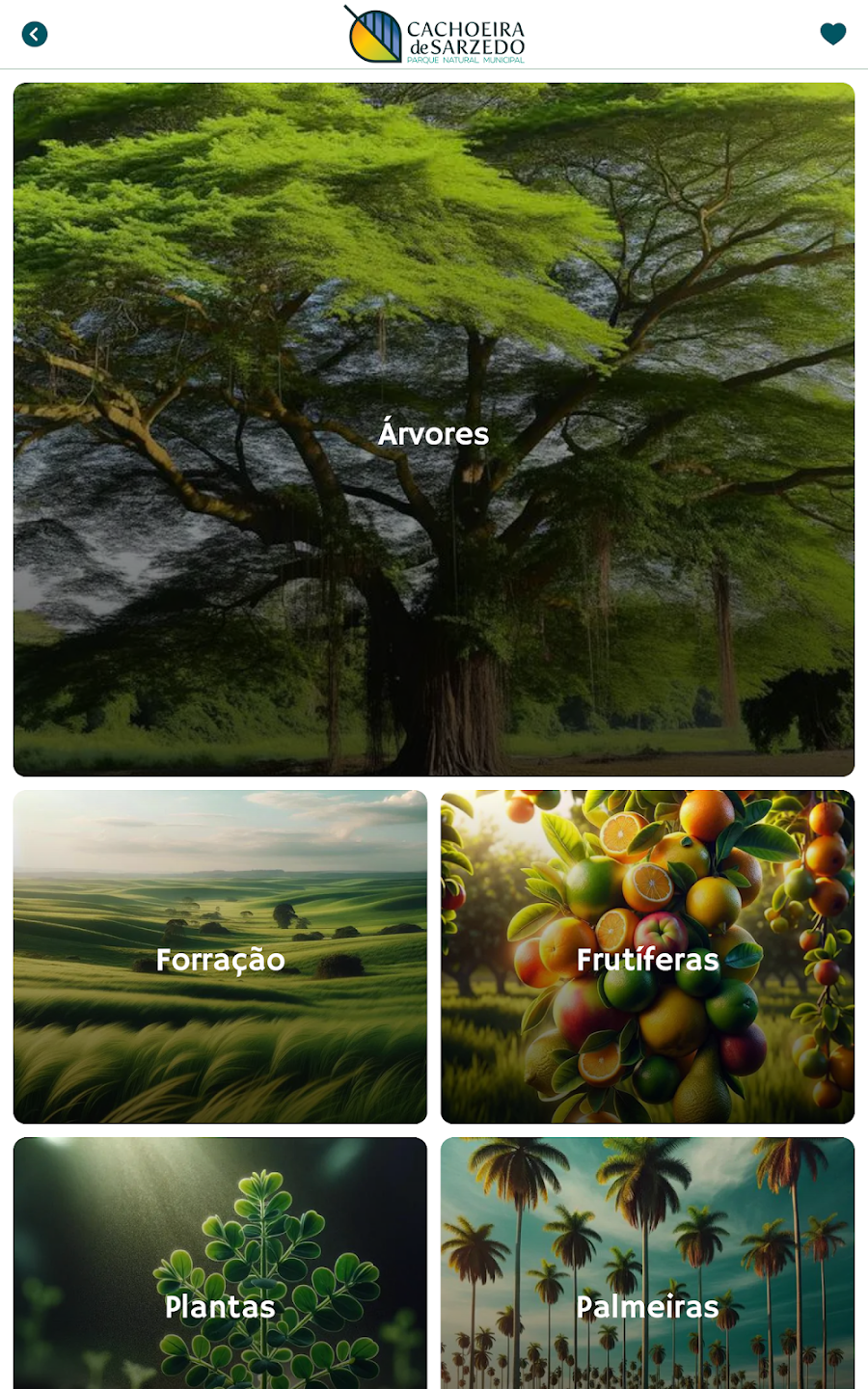
Task: View the Frutíferas category
Action: 647,957
